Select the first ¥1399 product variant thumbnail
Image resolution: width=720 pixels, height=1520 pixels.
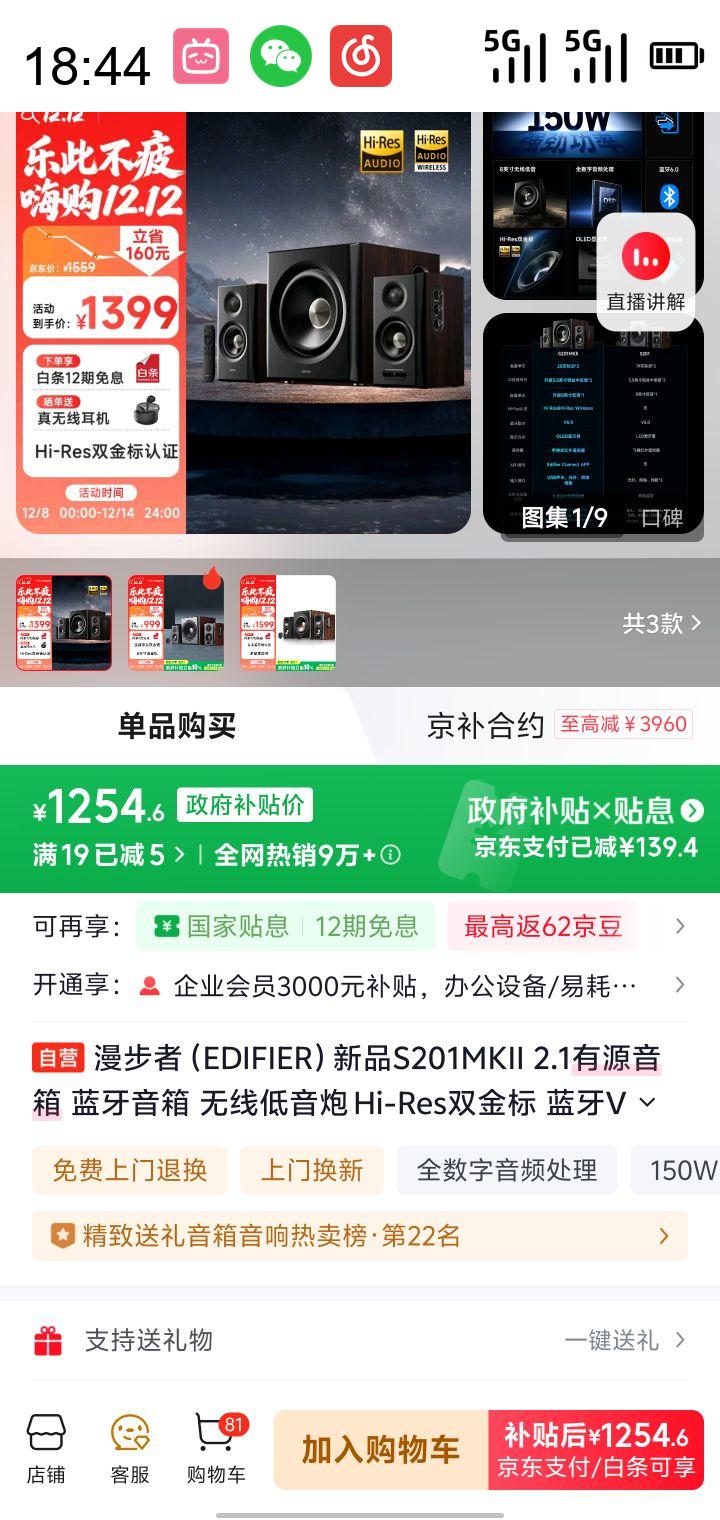point(63,620)
